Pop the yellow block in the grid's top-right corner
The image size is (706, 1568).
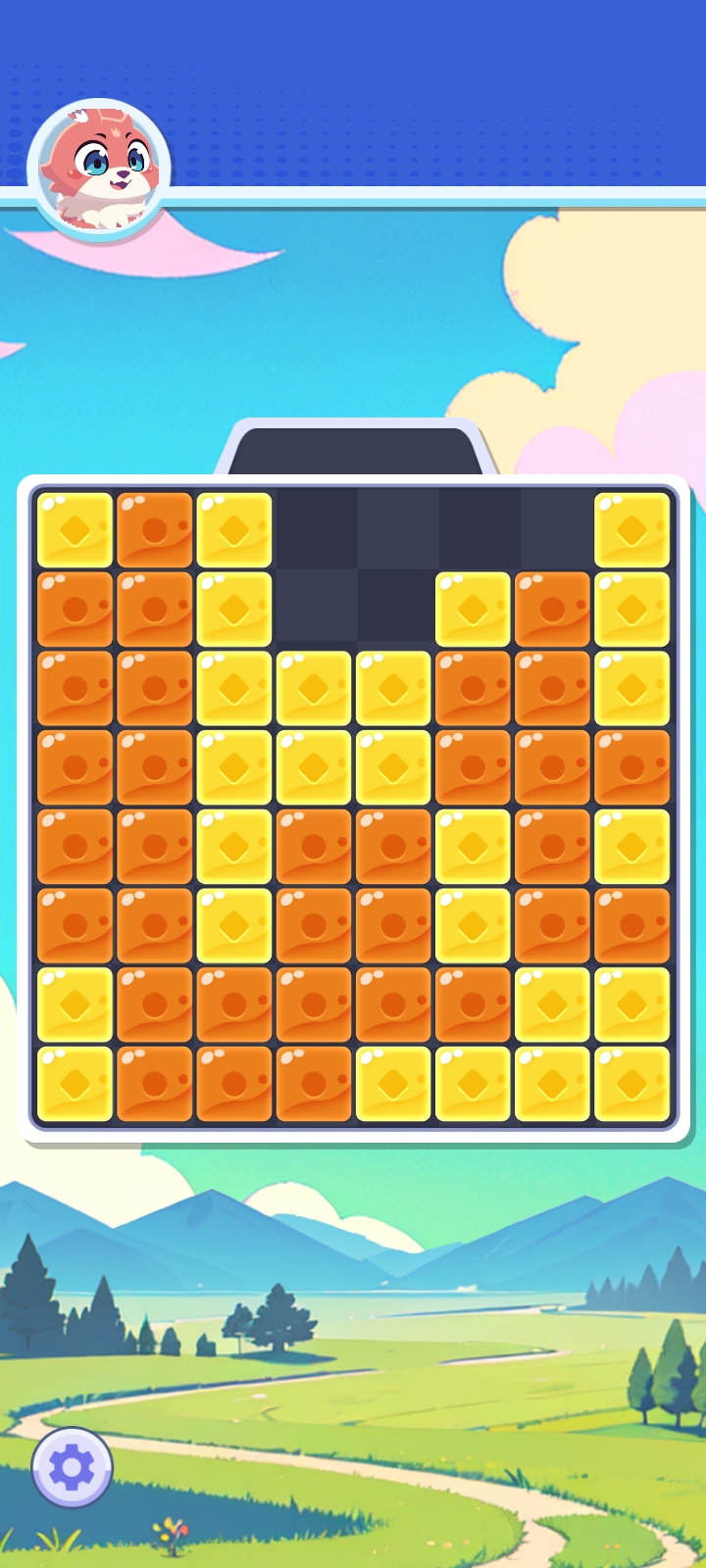632,530
